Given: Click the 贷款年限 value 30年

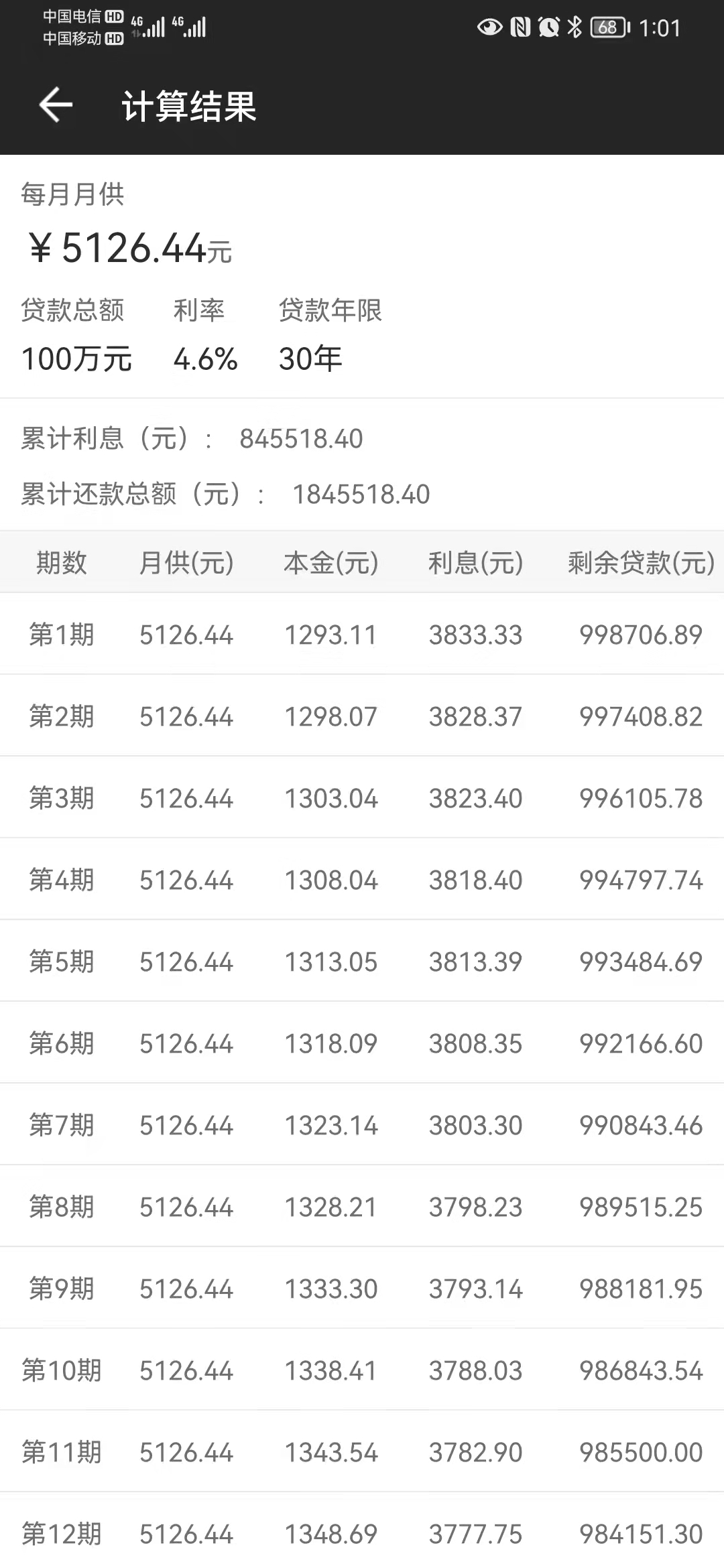Looking at the screenshot, I should pos(311,359).
